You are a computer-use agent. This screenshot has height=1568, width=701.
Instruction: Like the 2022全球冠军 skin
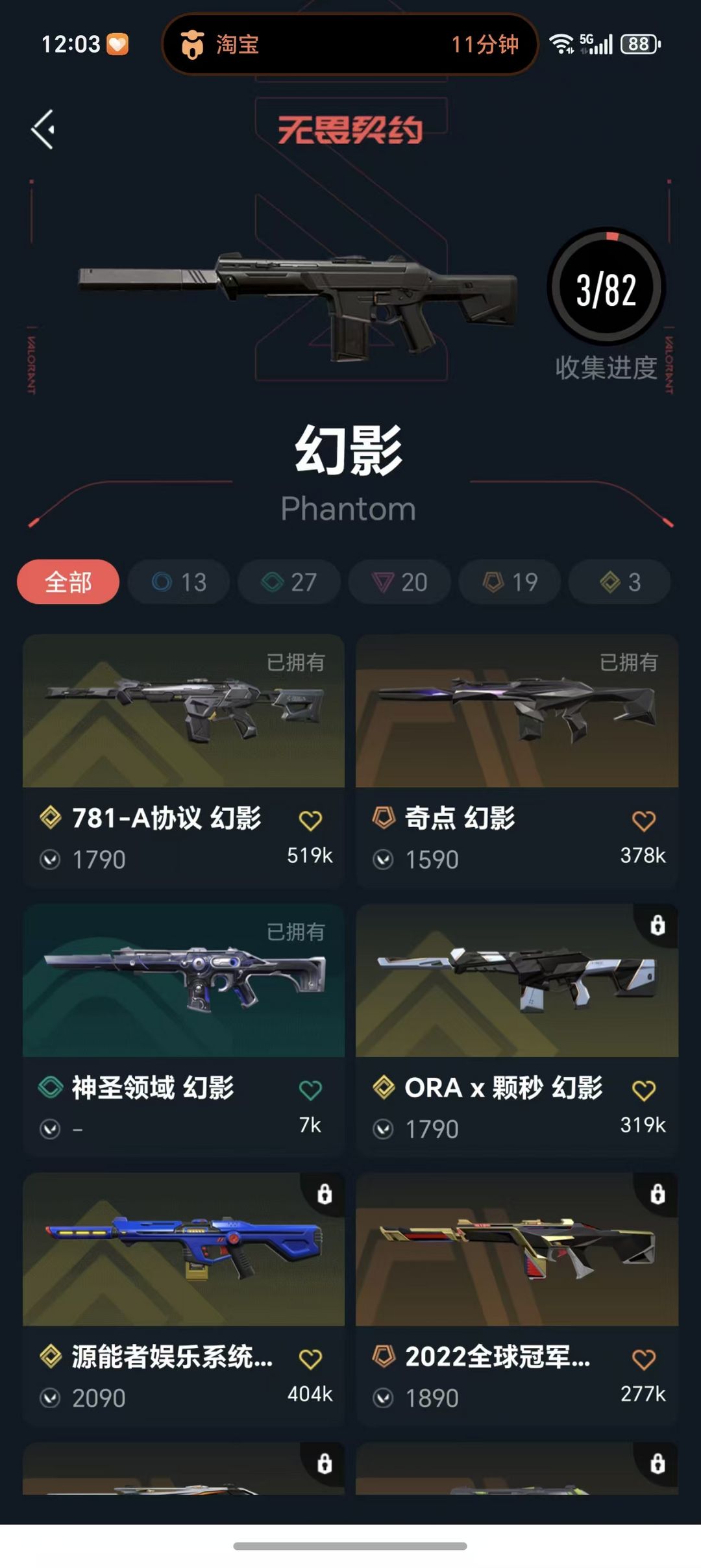pos(643,1358)
